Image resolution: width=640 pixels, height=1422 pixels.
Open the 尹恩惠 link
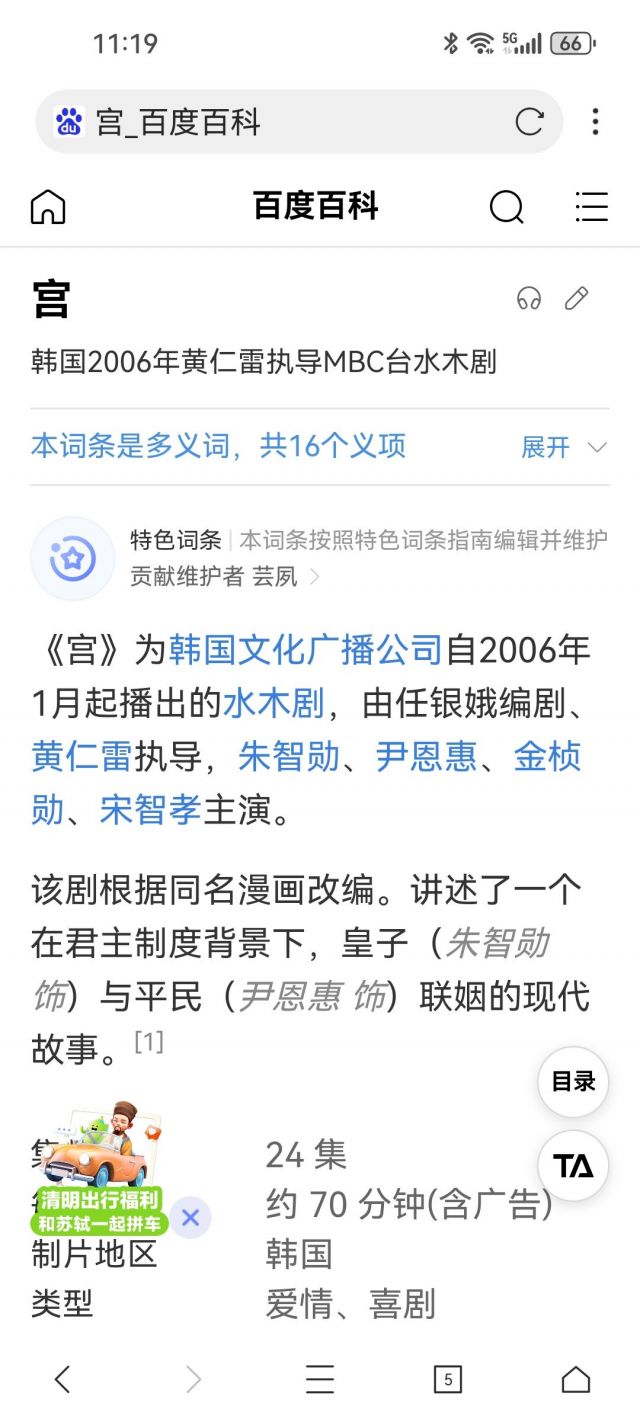[426, 756]
